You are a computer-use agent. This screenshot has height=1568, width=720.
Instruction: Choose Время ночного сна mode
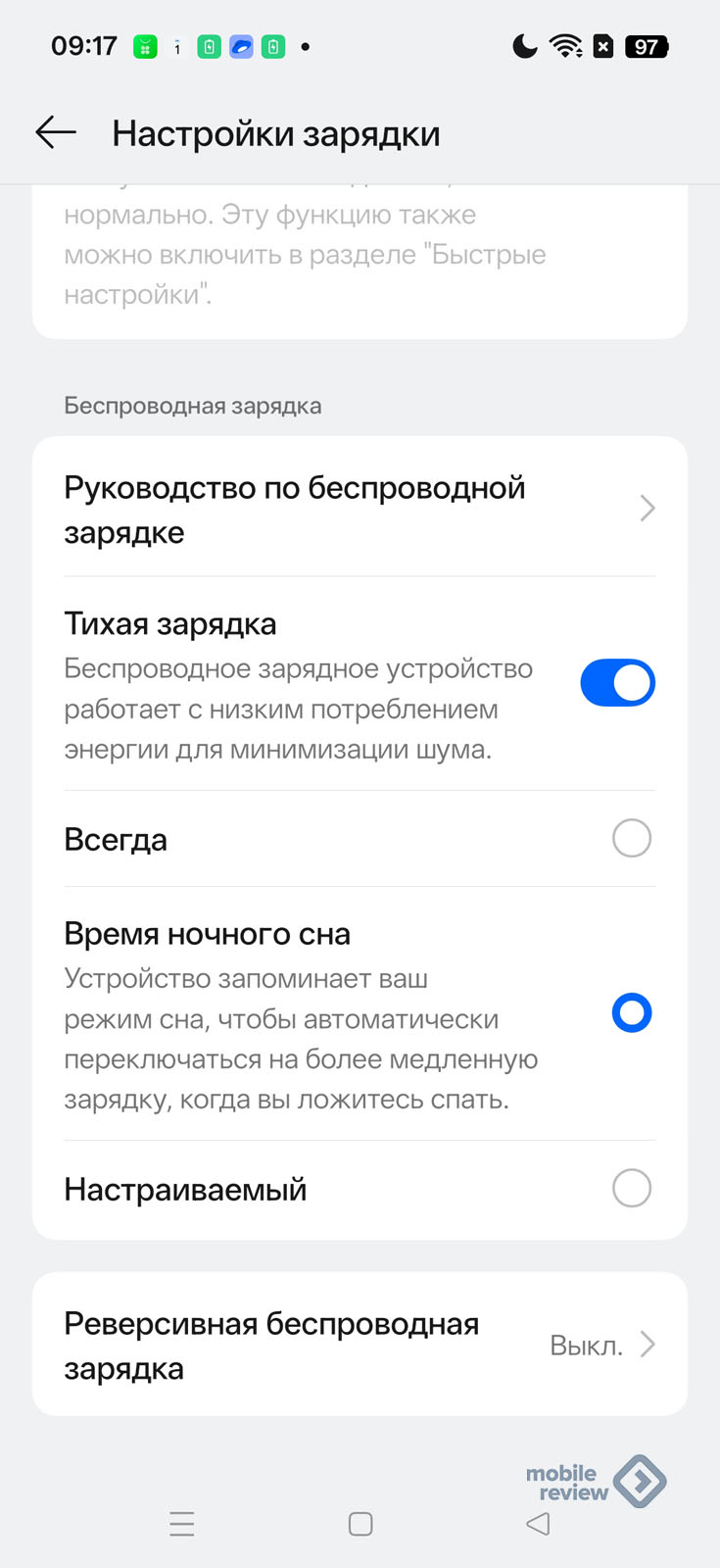[x=631, y=1013]
